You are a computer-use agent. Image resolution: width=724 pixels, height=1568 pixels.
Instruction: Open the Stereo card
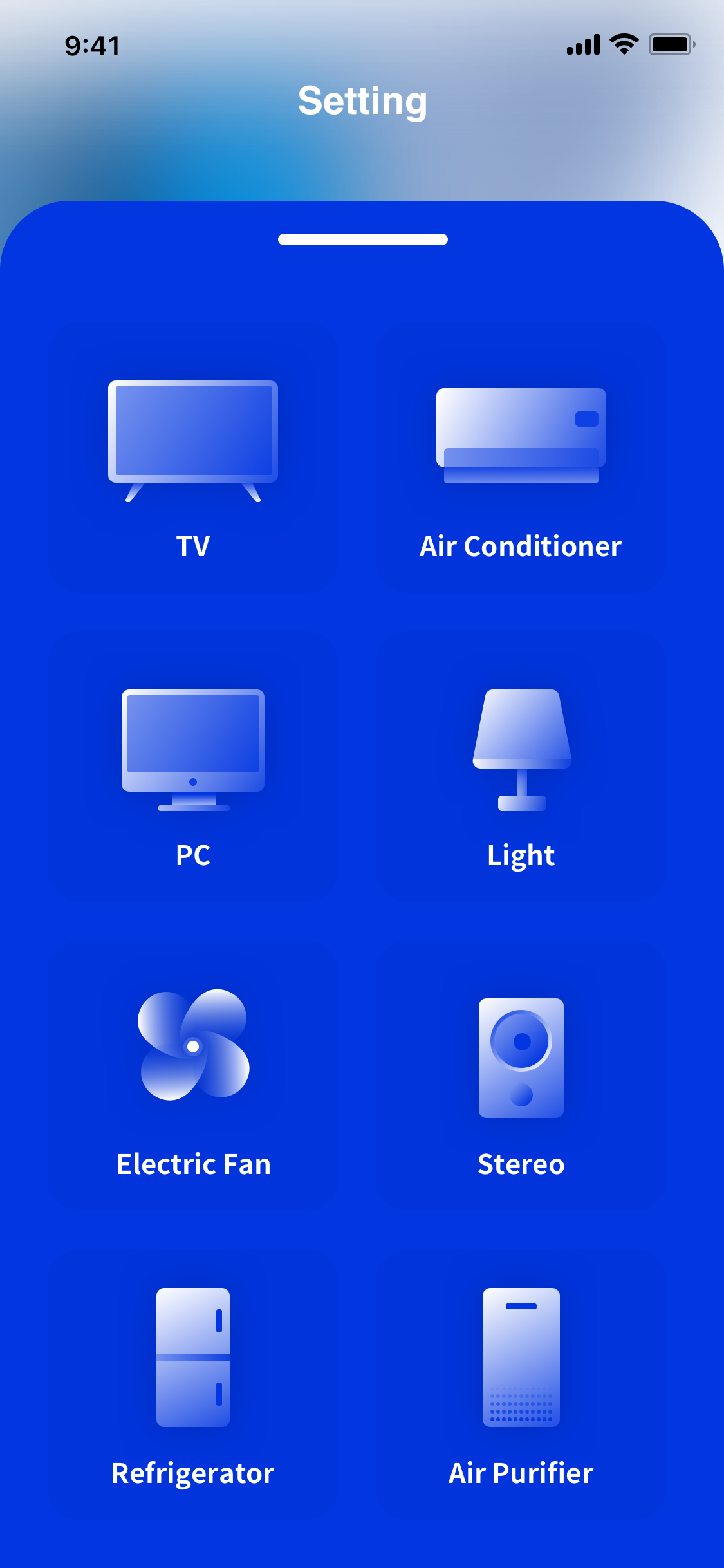click(x=521, y=1076)
